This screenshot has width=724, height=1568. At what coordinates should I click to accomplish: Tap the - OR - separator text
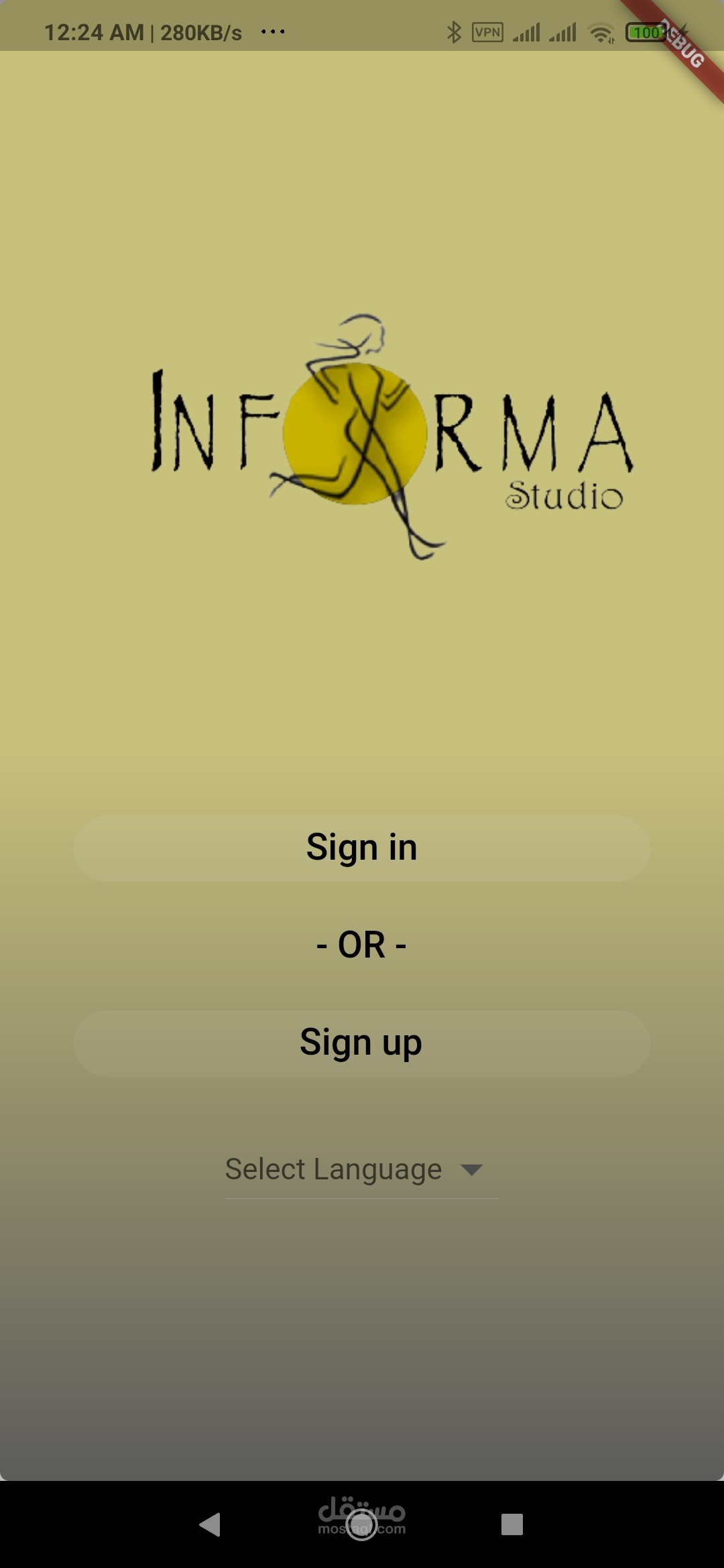point(362,945)
